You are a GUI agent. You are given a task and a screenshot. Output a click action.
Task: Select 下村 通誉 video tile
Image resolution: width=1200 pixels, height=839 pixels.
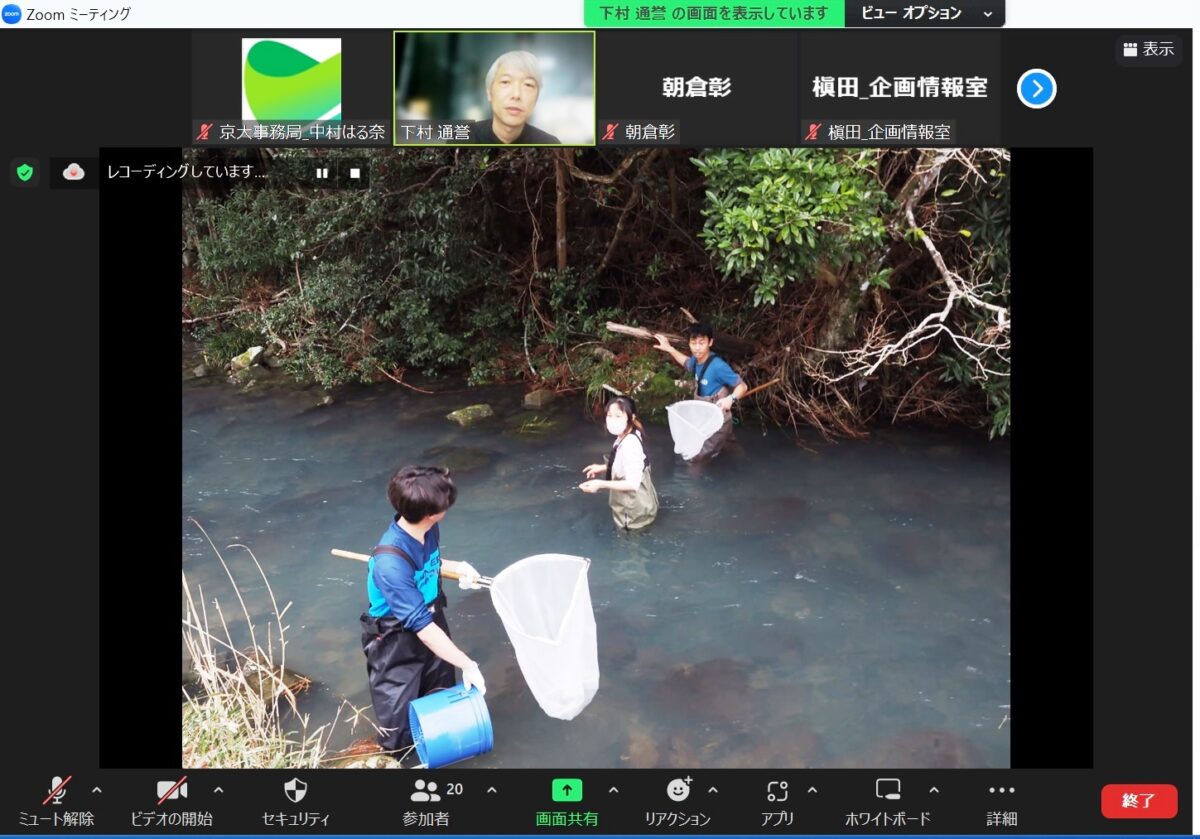(494, 88)
